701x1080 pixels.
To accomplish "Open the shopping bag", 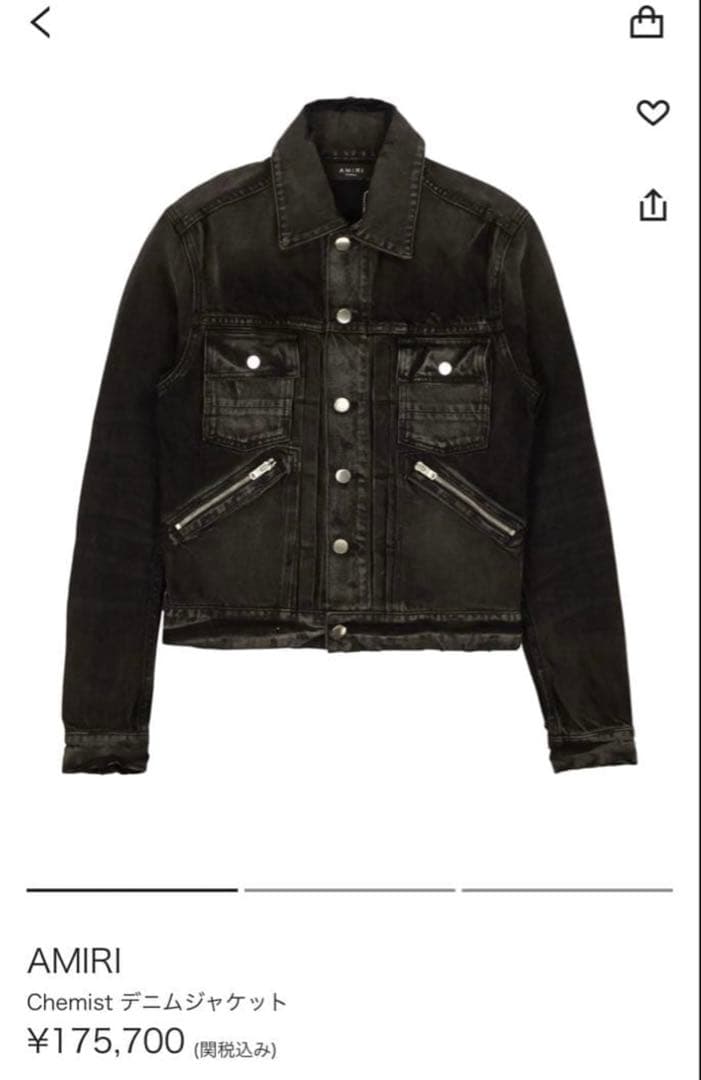I will (x=647, y=23).
